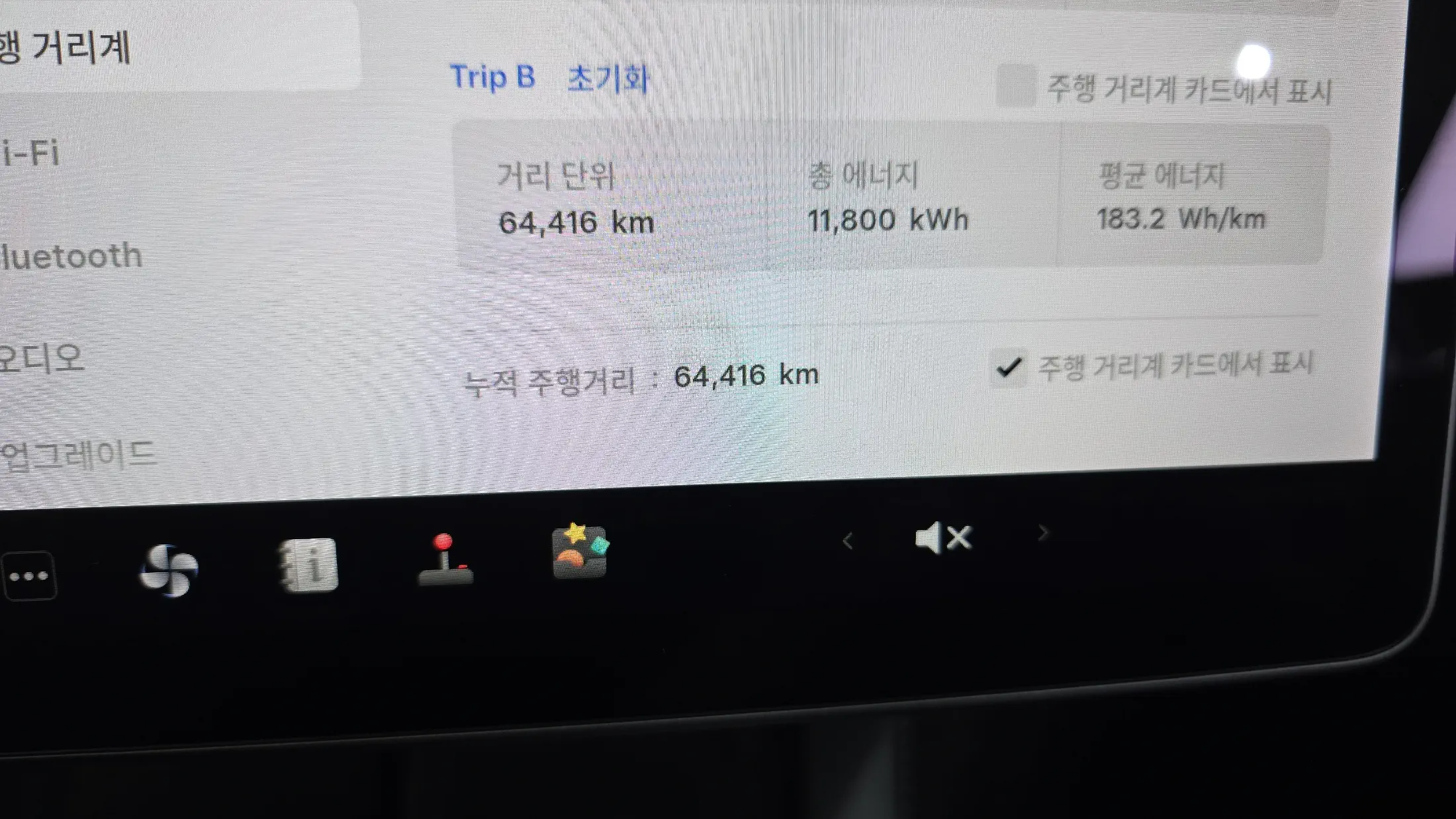1456x819 pixels.
Task: Launch the arcade joystick app
Action: 445,560
